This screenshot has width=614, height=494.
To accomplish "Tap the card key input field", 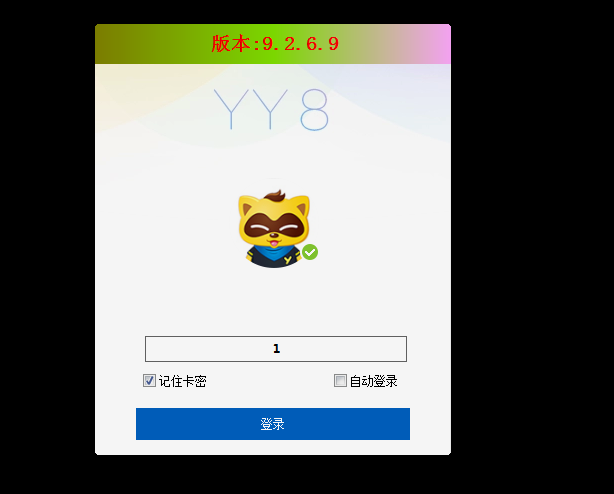I will pos(275,349).
